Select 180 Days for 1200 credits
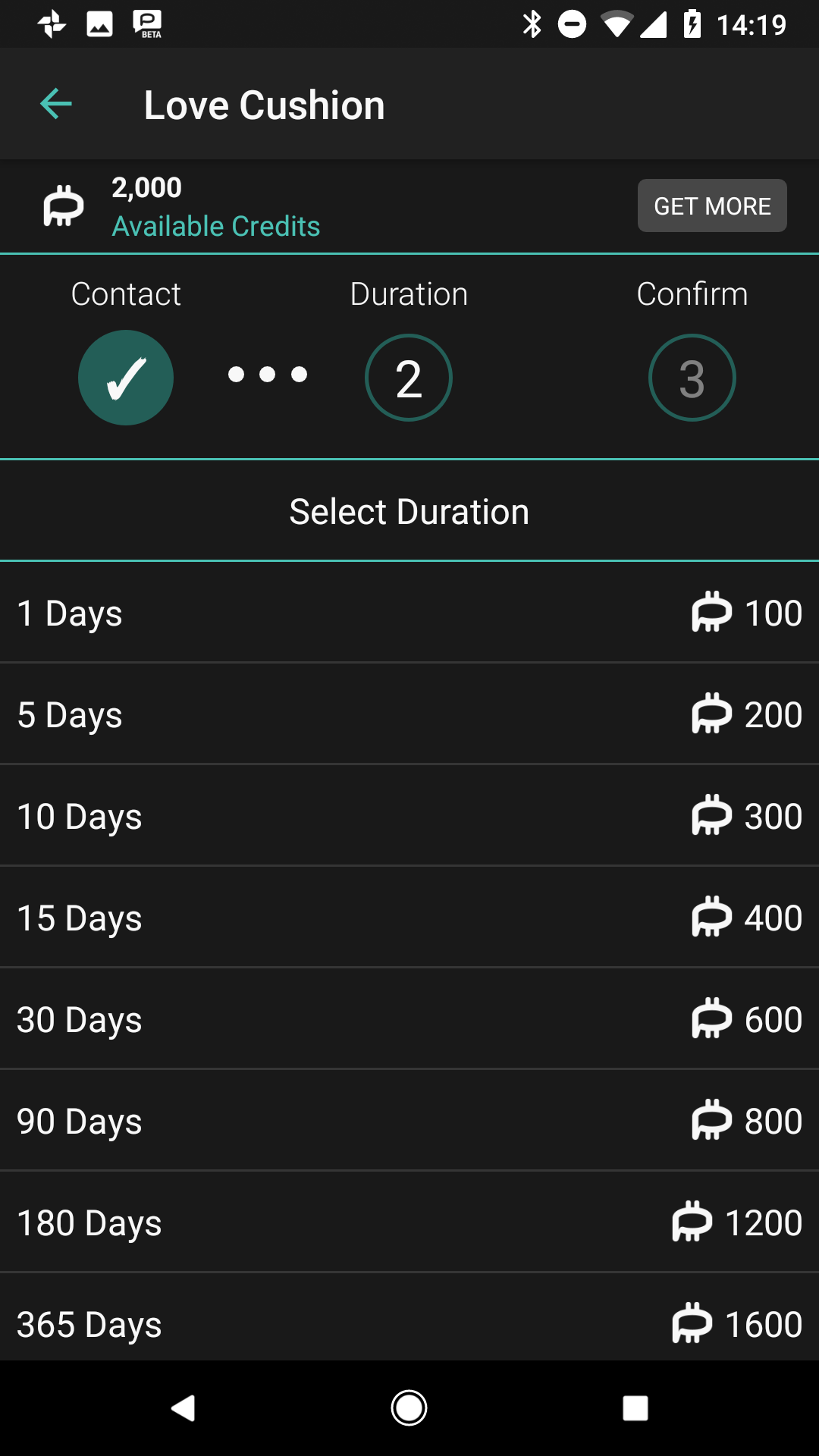 click(x=409, y=1222)
